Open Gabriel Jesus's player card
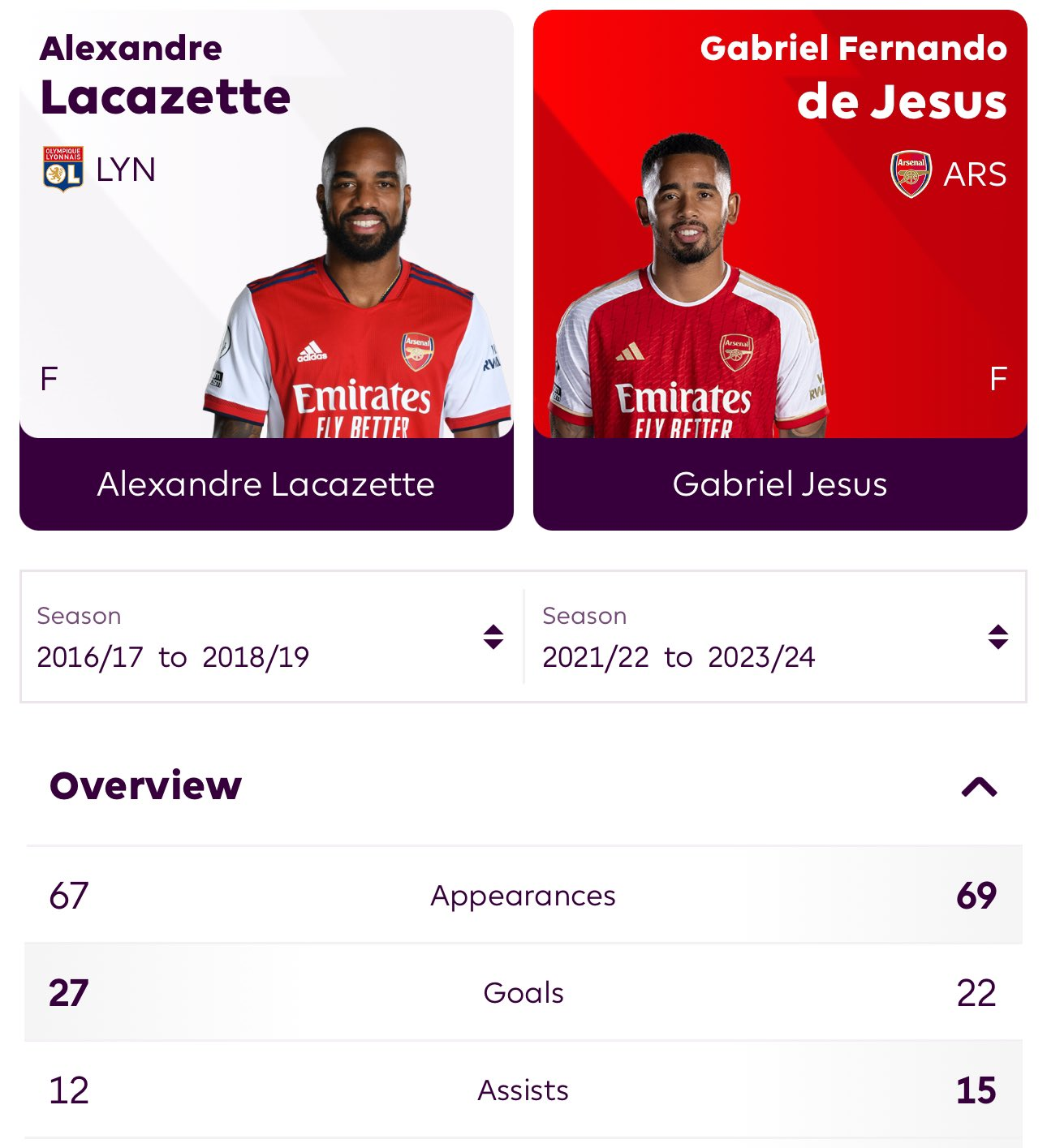The image size is (1047, 1148). (x=780, y=270)
